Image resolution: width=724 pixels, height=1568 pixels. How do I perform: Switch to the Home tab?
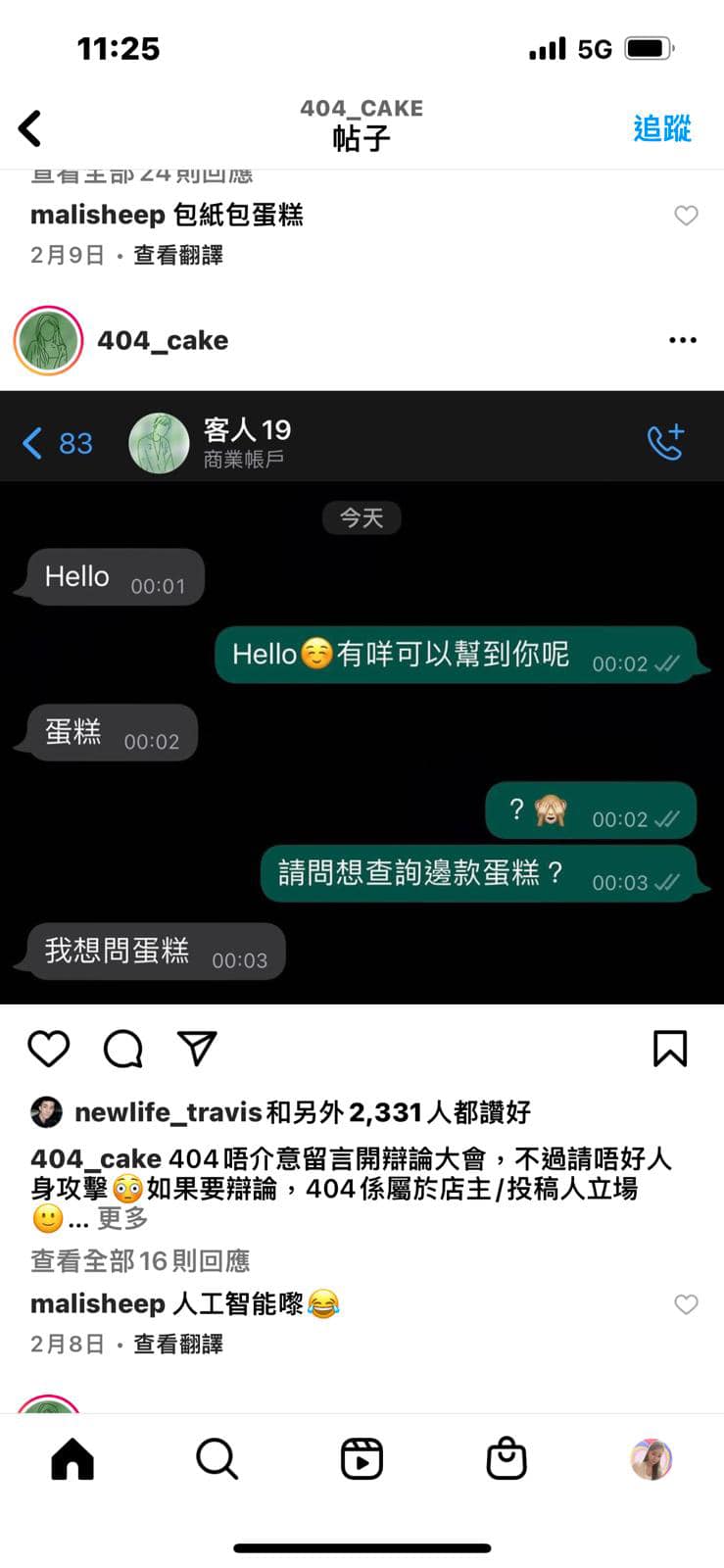(x=72, y=1459)
